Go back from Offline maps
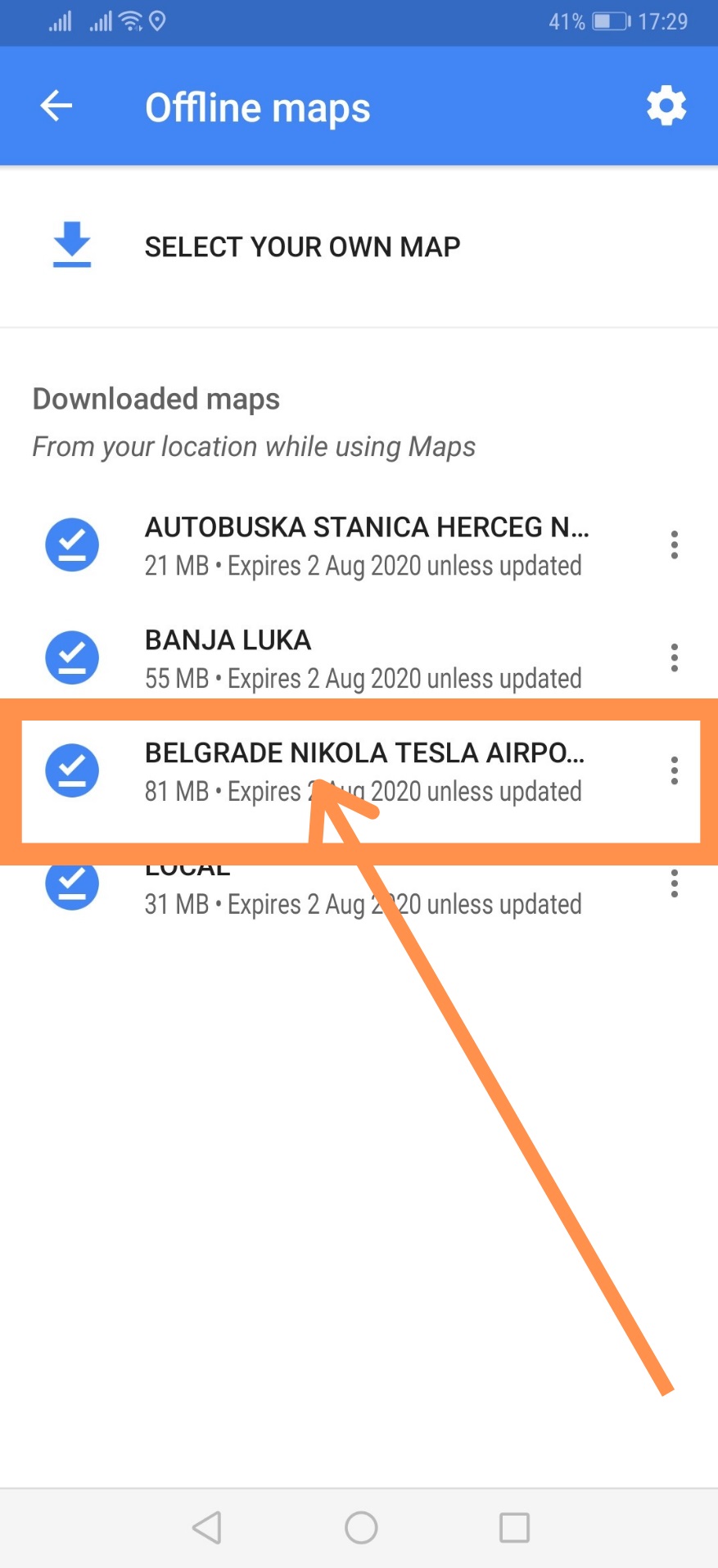This screenshot has height=1568, width=718. coord(56,106)
